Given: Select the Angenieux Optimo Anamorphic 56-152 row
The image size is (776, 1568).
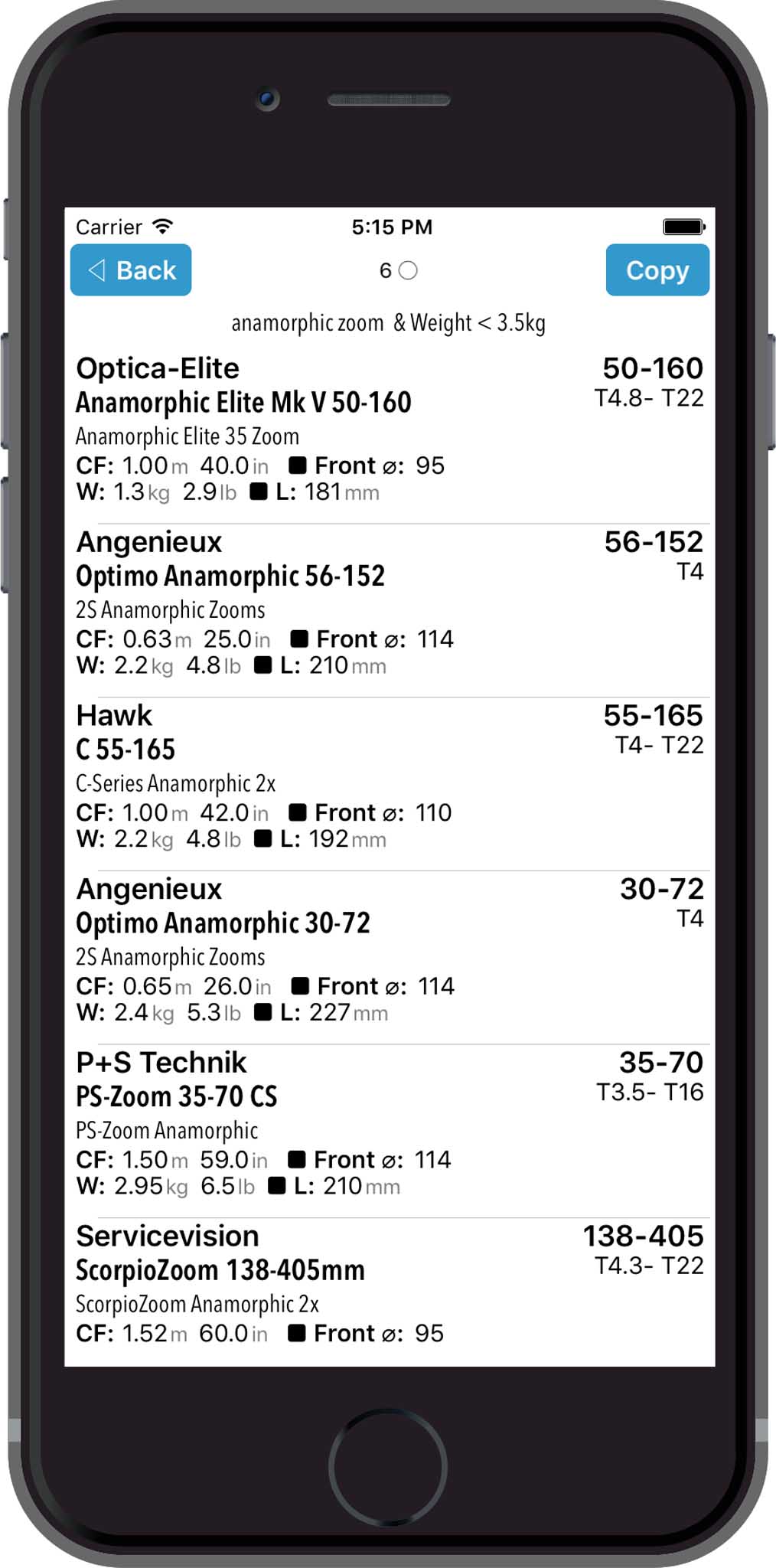Looking at the screenshot, I should tap(390, 610).
